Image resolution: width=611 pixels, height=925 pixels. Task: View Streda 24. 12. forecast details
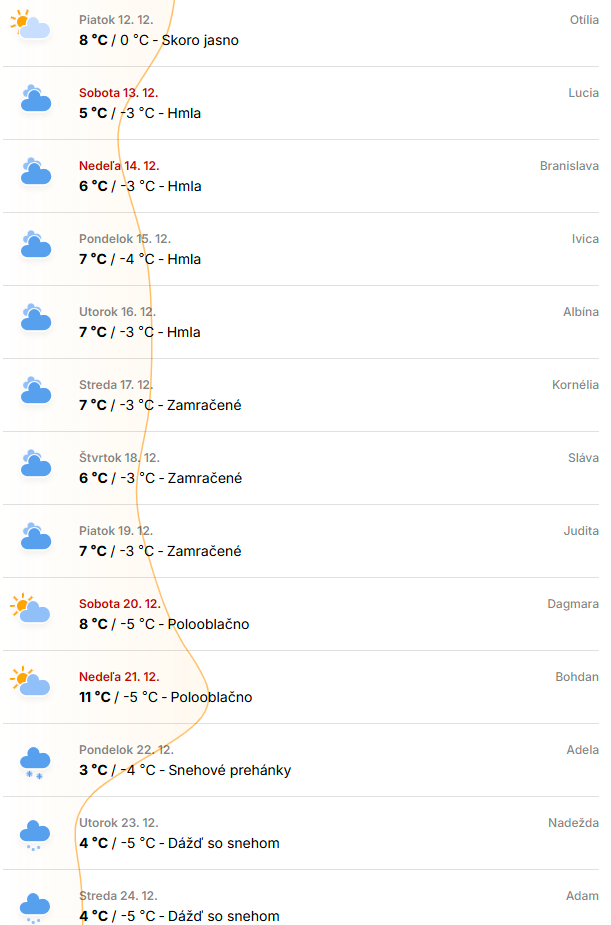tap(300, 904)
